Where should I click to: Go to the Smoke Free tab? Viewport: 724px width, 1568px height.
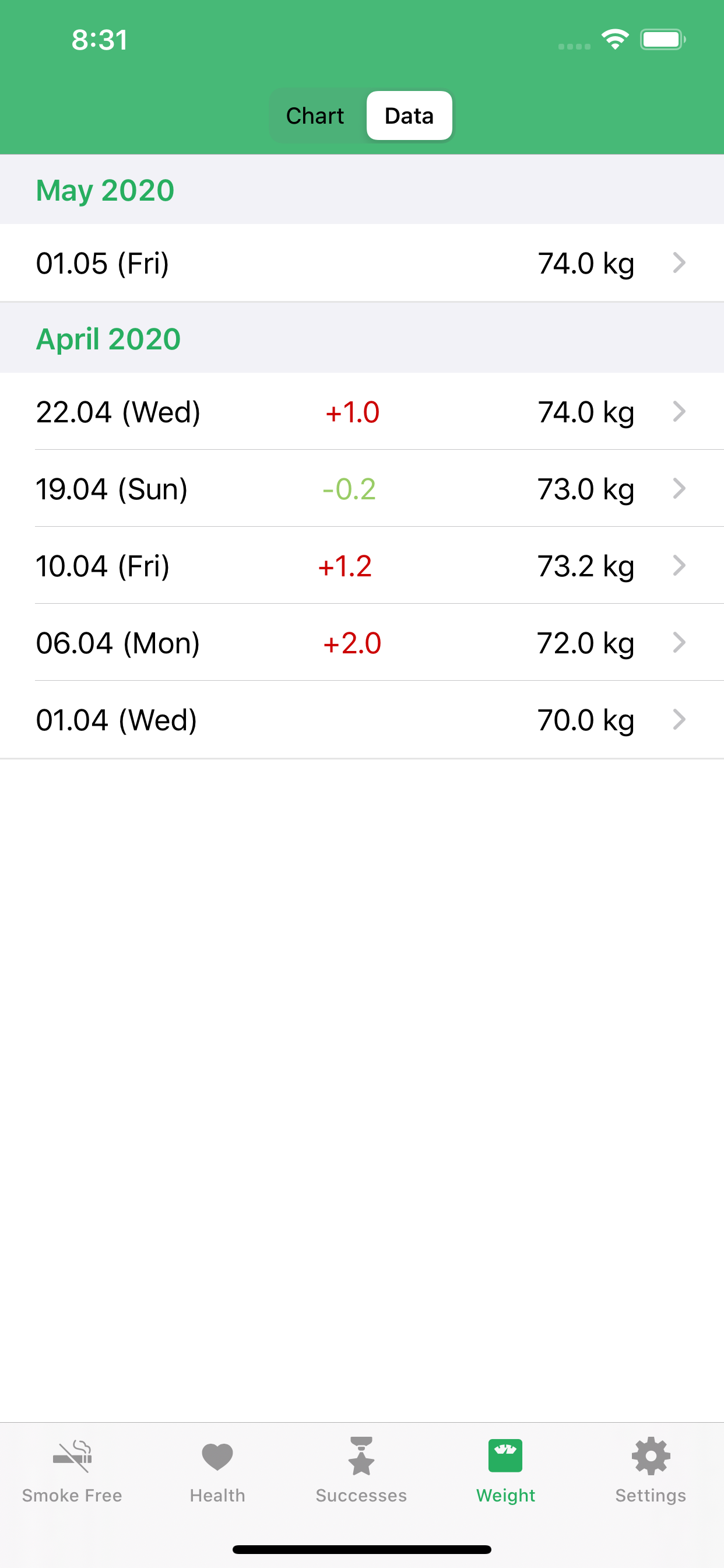[x=72, y=1471]
